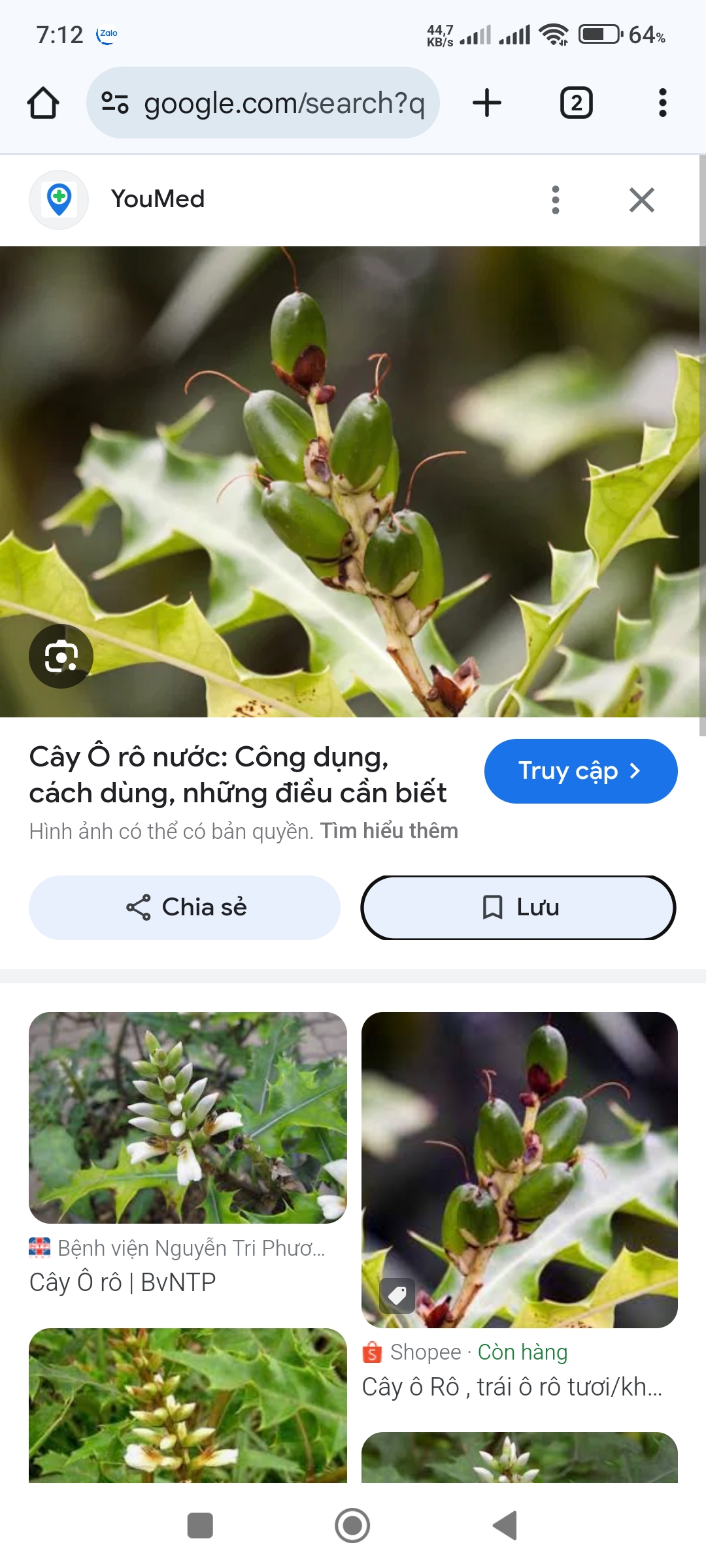Tap the price tag icon on Shopee thumbnail
706x1568 pixels.
tap(397, 1296)
